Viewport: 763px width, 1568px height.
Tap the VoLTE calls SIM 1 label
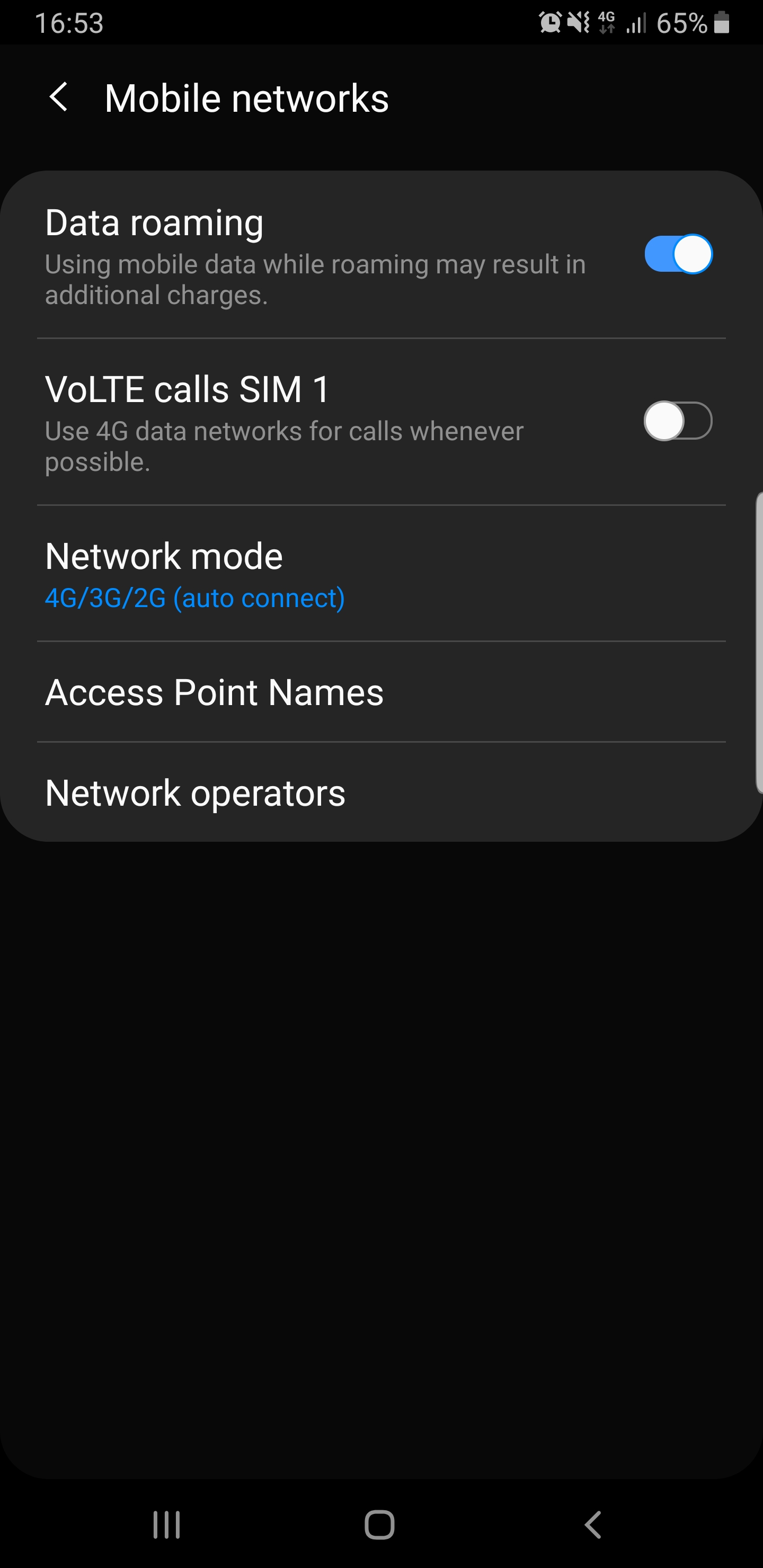[186, 389]
